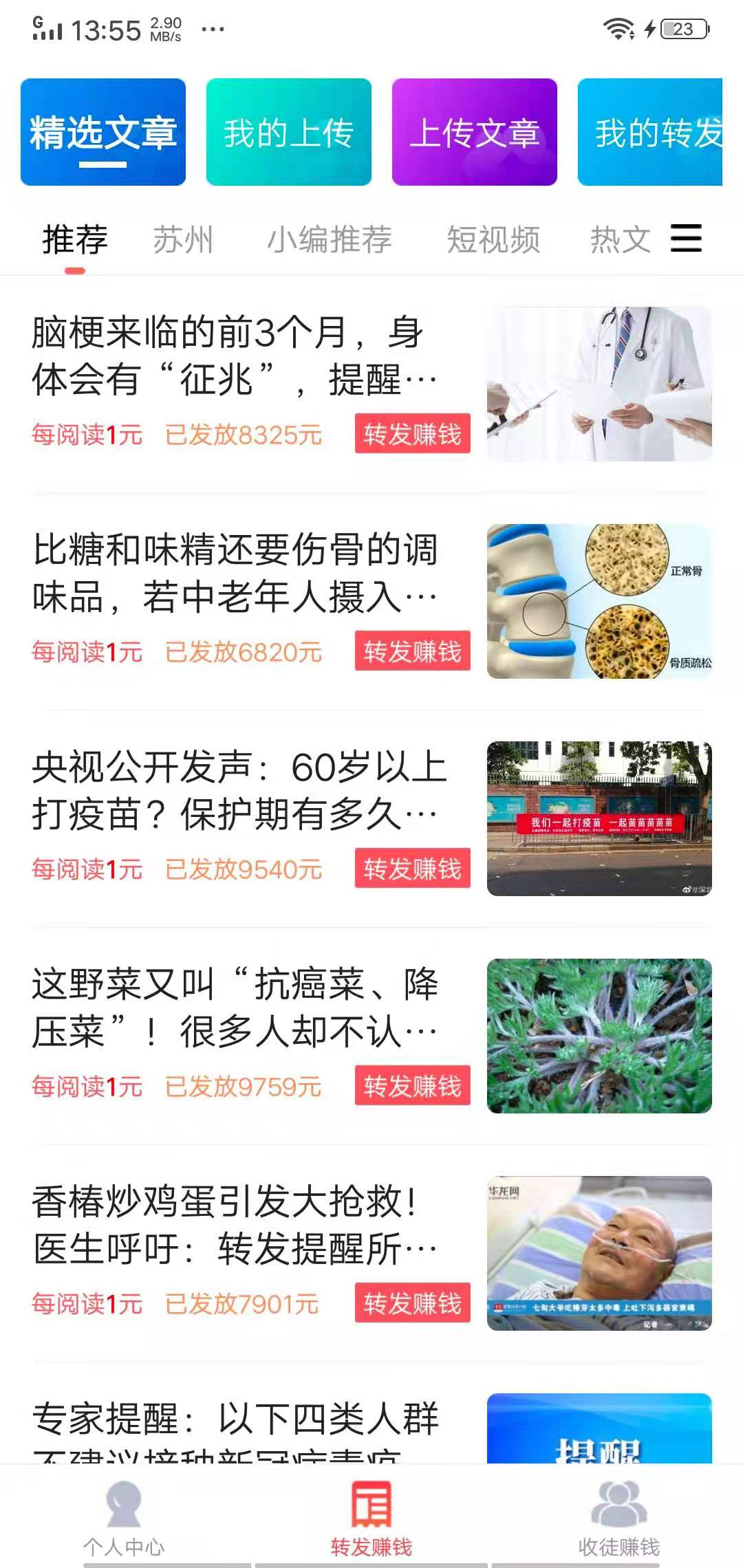Tap the 精选文章 featured articles button
The height and width of the screenshot is (1568, 743).
103,132
